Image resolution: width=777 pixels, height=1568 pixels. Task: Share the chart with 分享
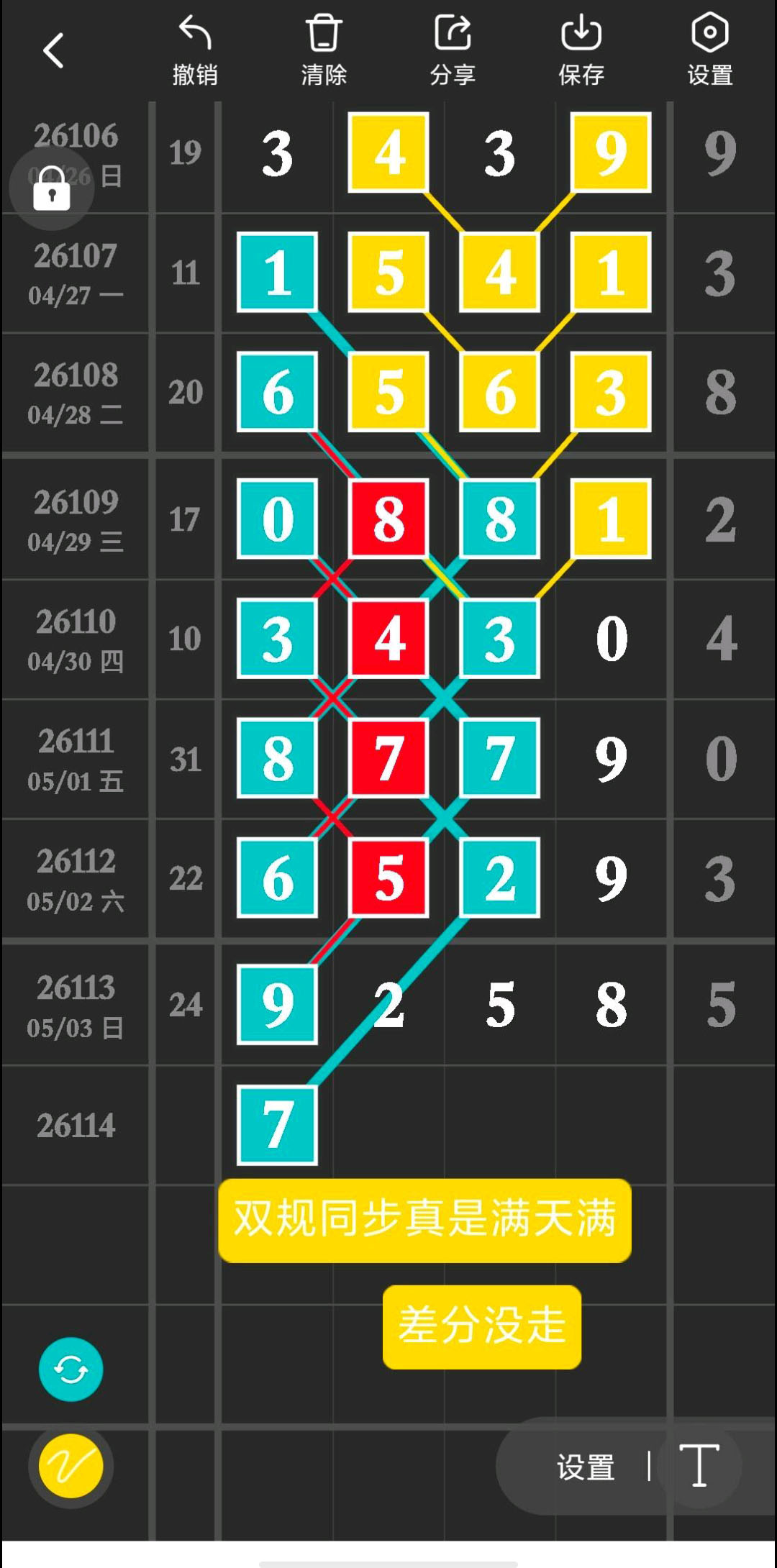click(453, 50)
